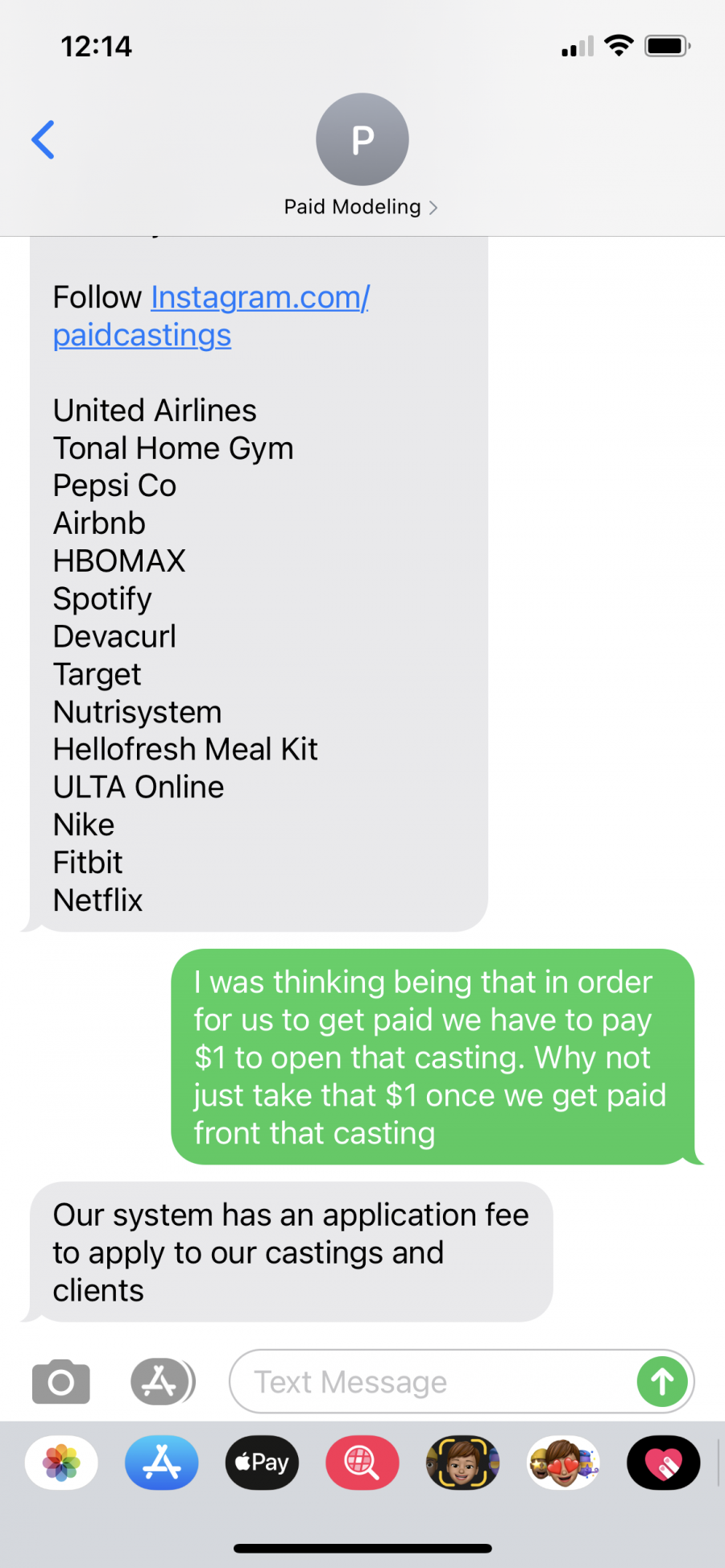The width and height of the screenshot is (725, 1568).
Task: Open the App Store in the app strip
Action: [162, 1463]
